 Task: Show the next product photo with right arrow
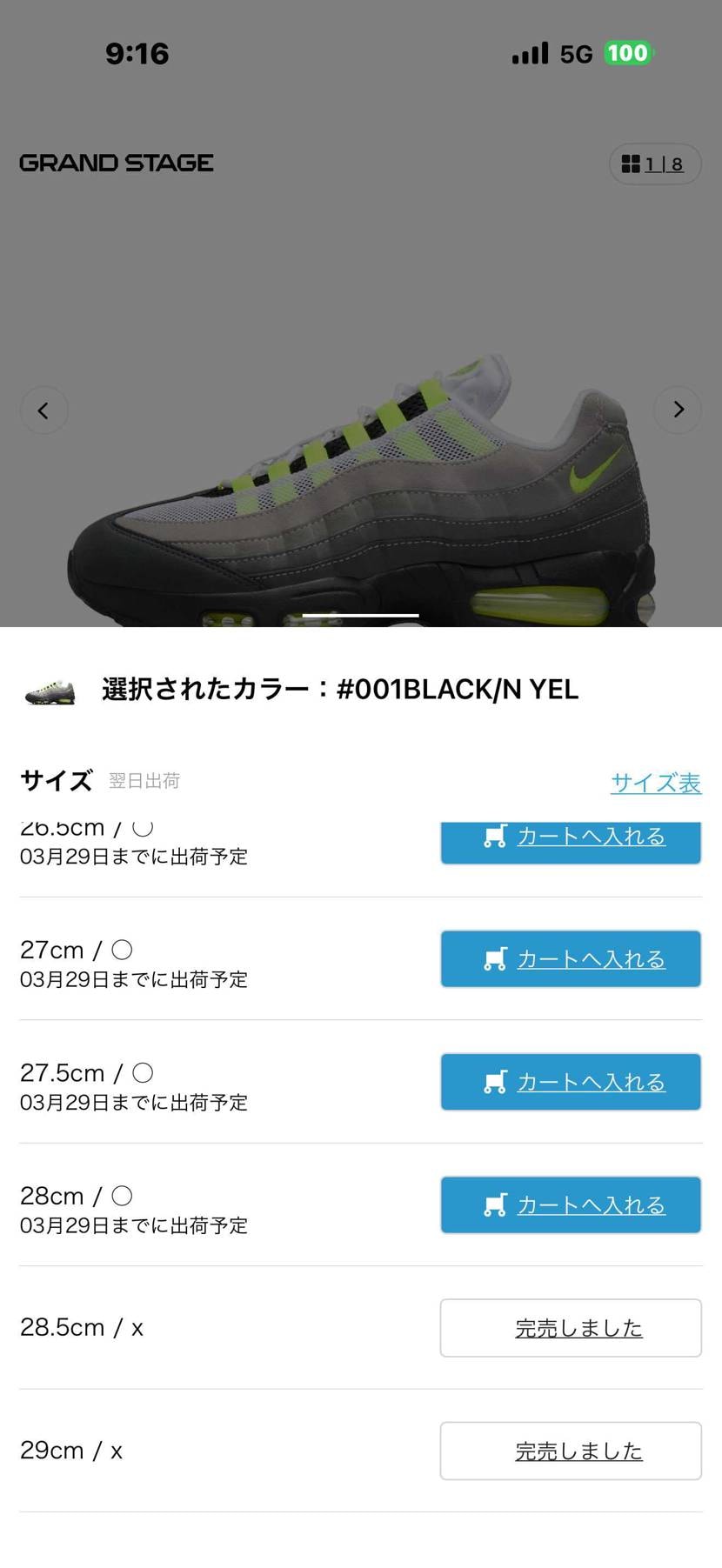[678, 409]
